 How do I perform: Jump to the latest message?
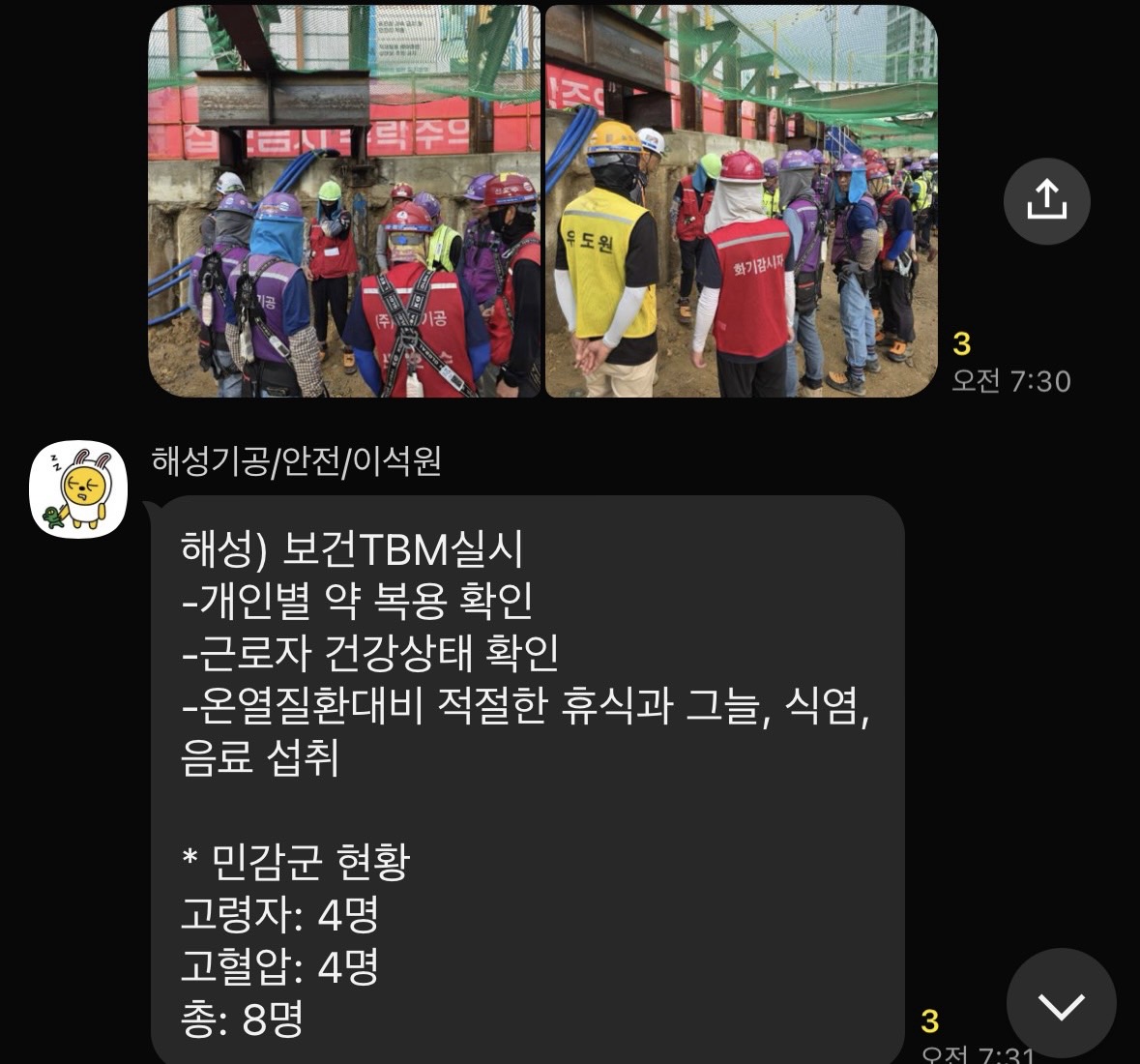click(1061, 1005)
